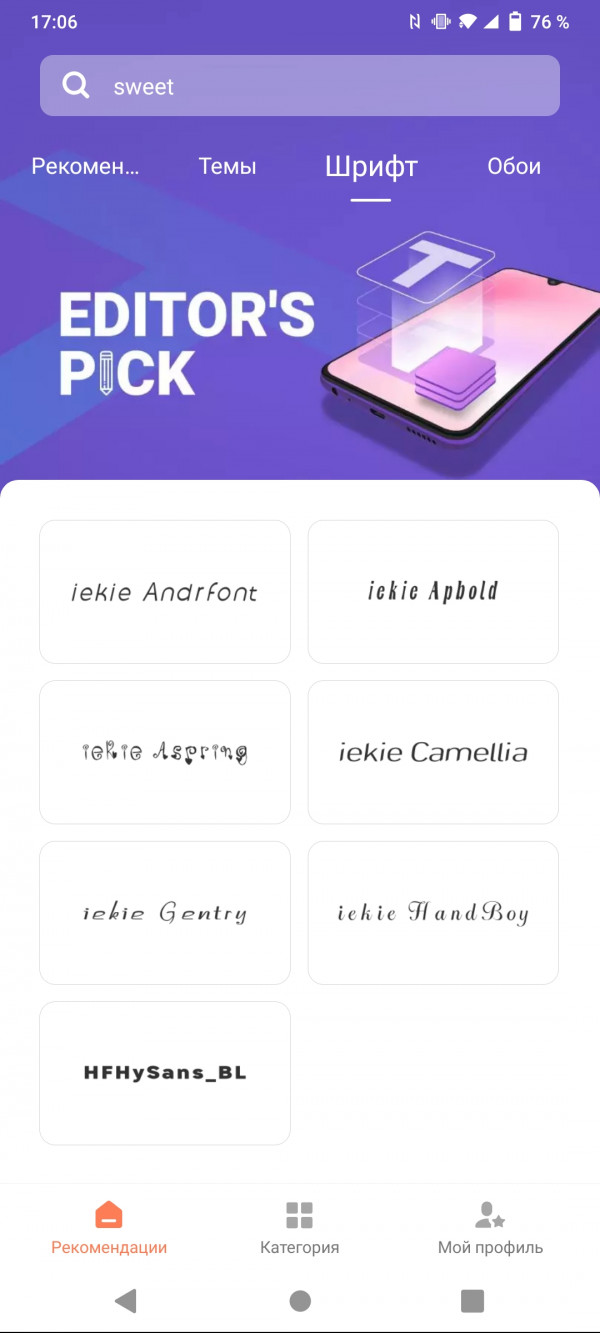Select the iekie Apbold font card
Image resolution: width=600 pixels, height=1333 pixels.
point(433,592)
